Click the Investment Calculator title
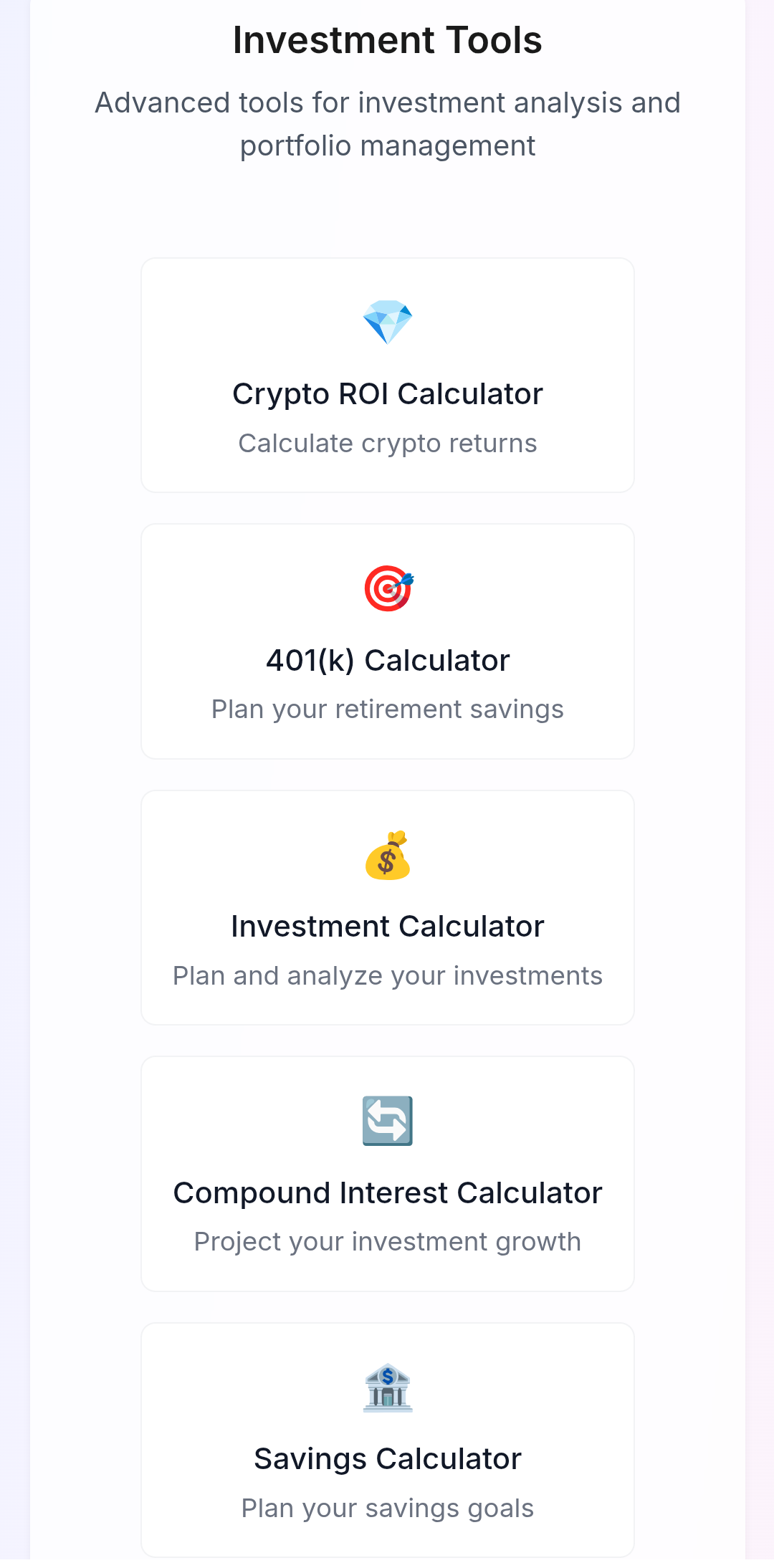 coord(387,925)
